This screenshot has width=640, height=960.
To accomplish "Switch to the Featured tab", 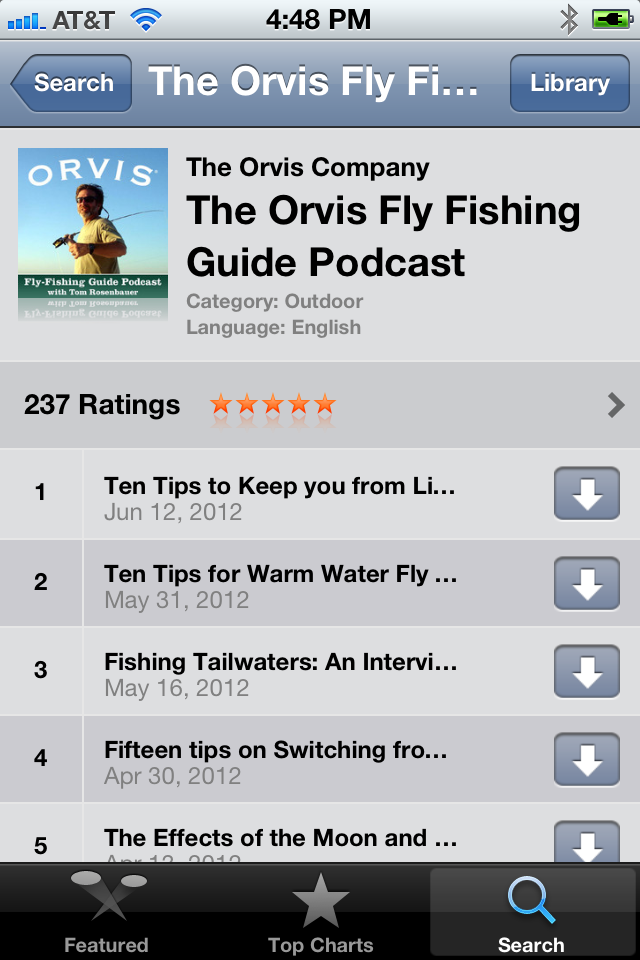I will click(106, 912).
